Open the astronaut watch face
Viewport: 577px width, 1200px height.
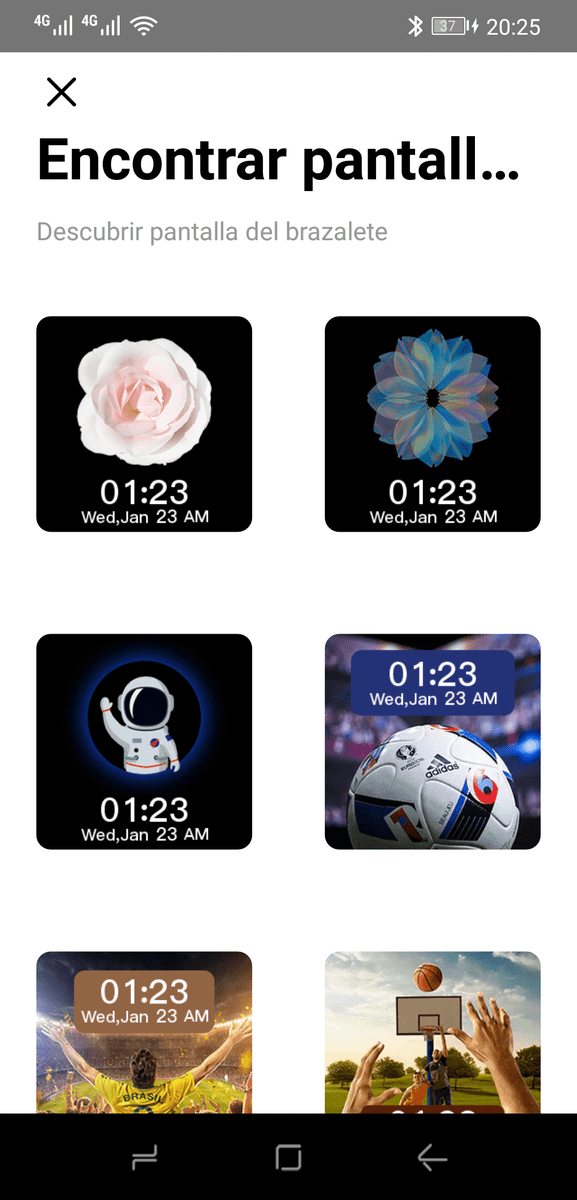pyautogui.click(x=144, y=742)
